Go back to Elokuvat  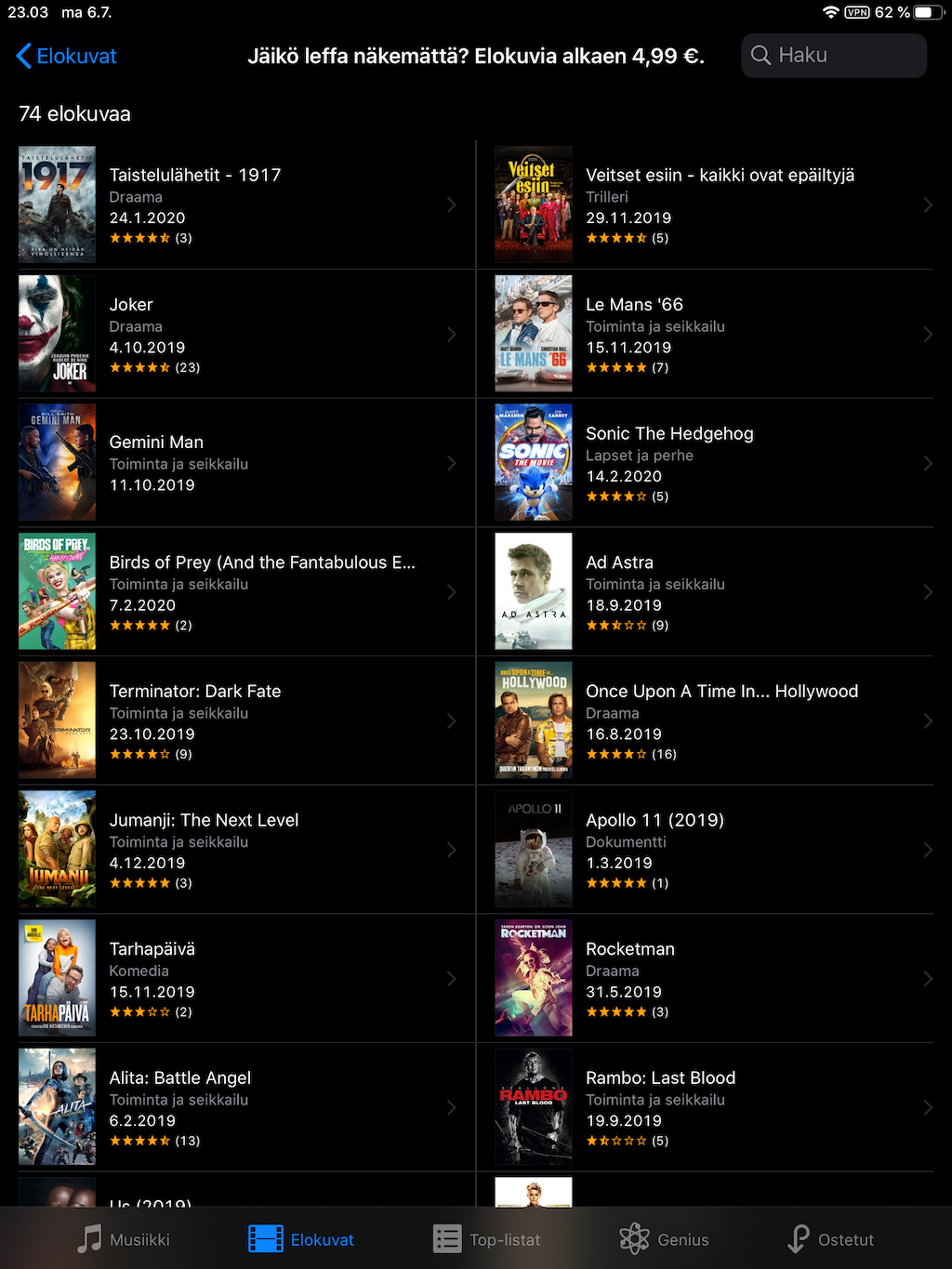pyautogui.click(x=67, y=56)
